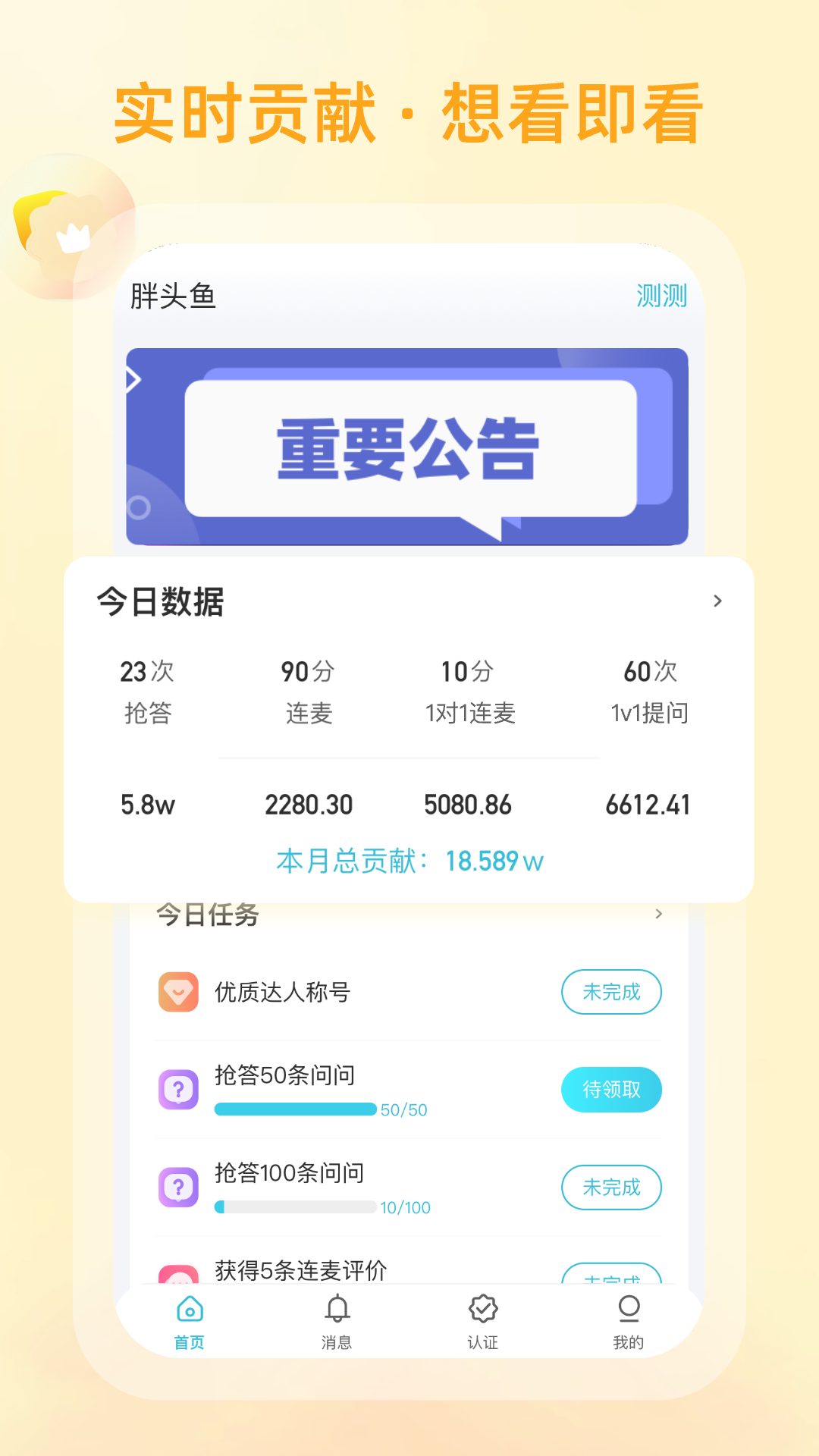Click 未完成 next to 优质达人称号
Image resolution: width=819 pixels, height=1456 pixels.
(x=611, y=991)
